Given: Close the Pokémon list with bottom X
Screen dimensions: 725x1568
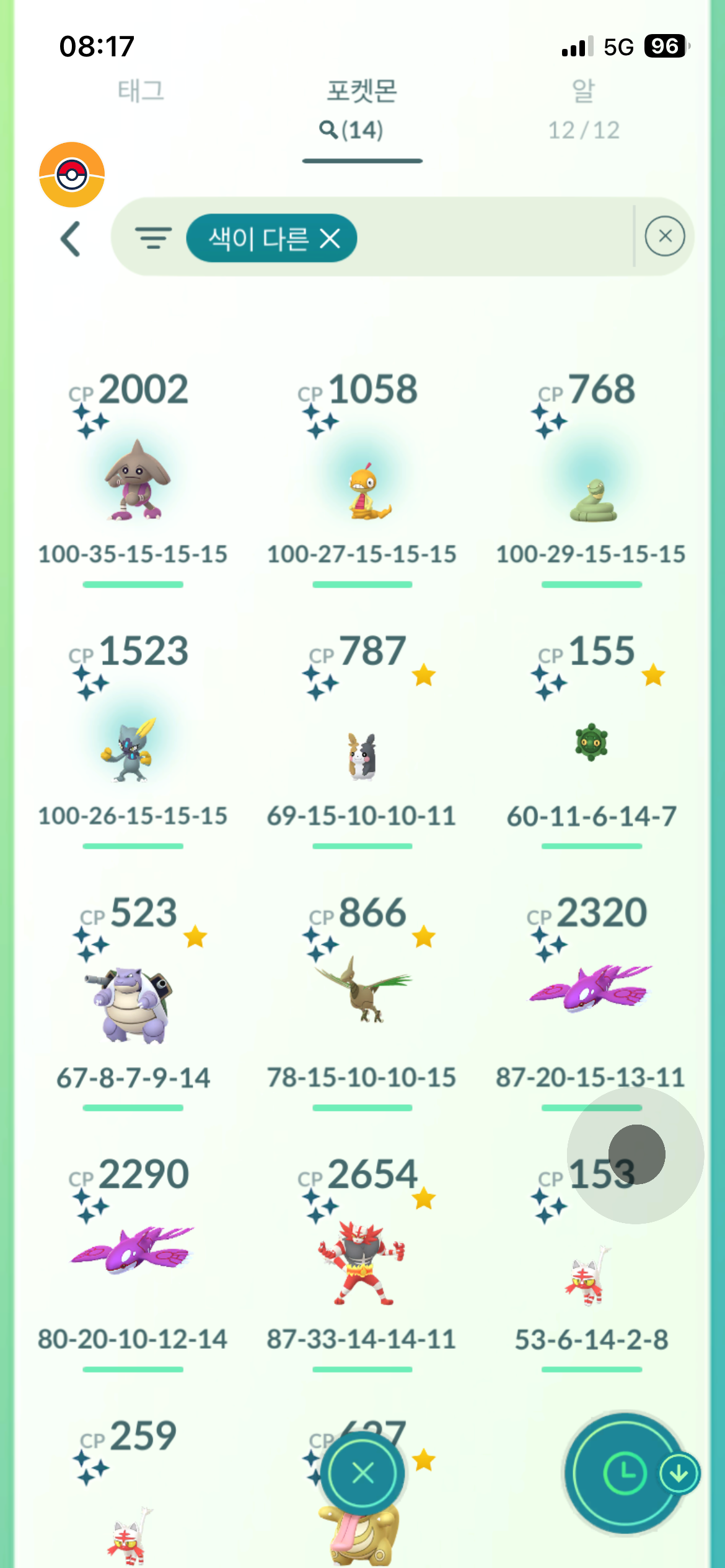Looking at the screenshot, I should [x=363, y=1473].
